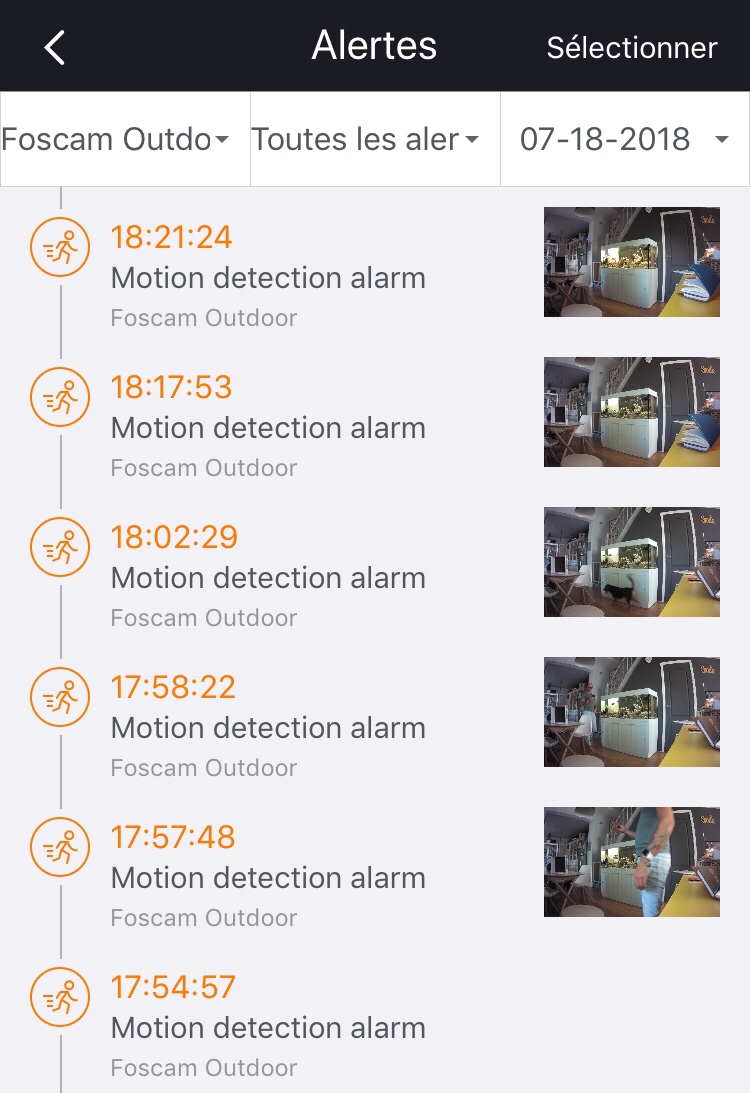Open the 17:57:48 motion detection alarm
This screenshot has height=1093, width=750.
pos(268,877)
